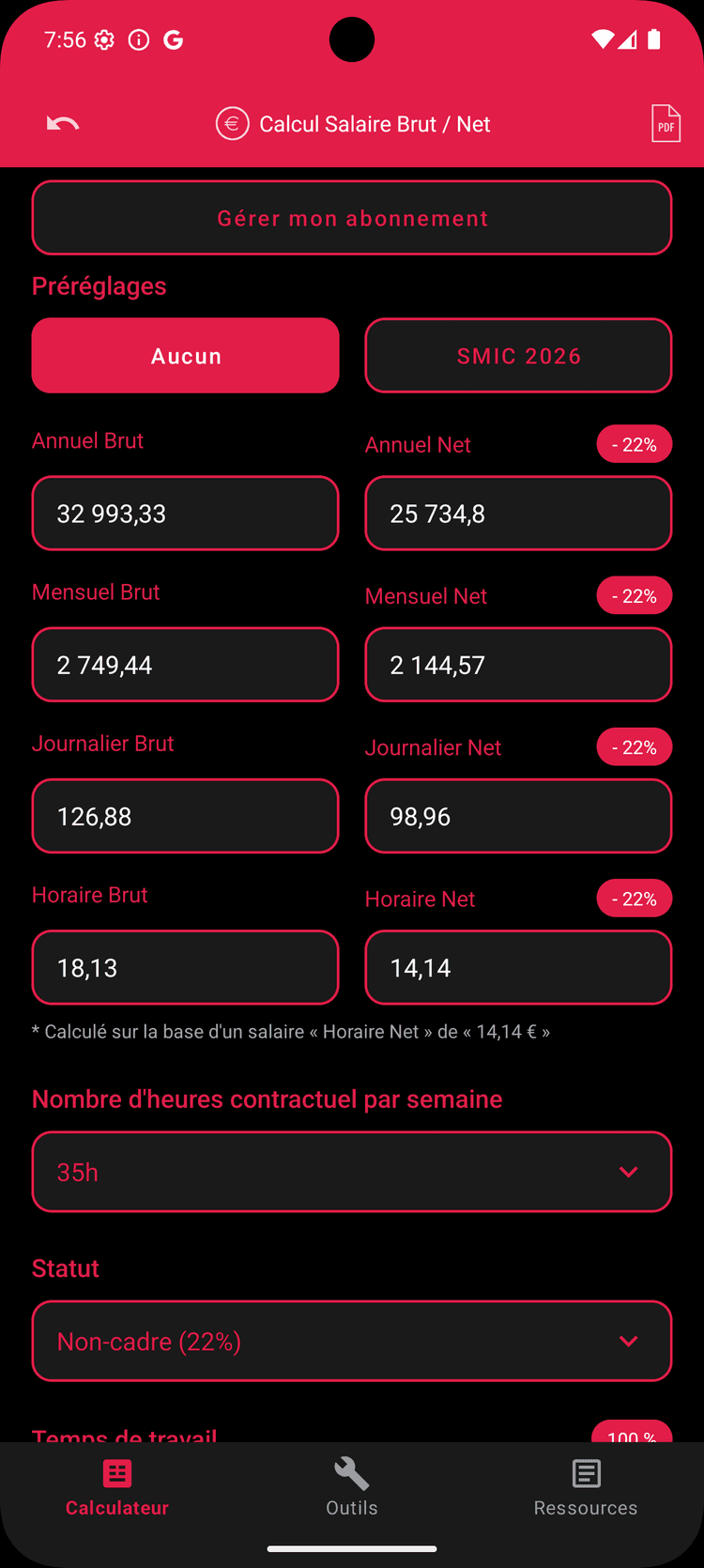This screenshot has height=1568, width=704.
Task: Tap the -22% badge beside Horaire Net
Action: [634, 898]
